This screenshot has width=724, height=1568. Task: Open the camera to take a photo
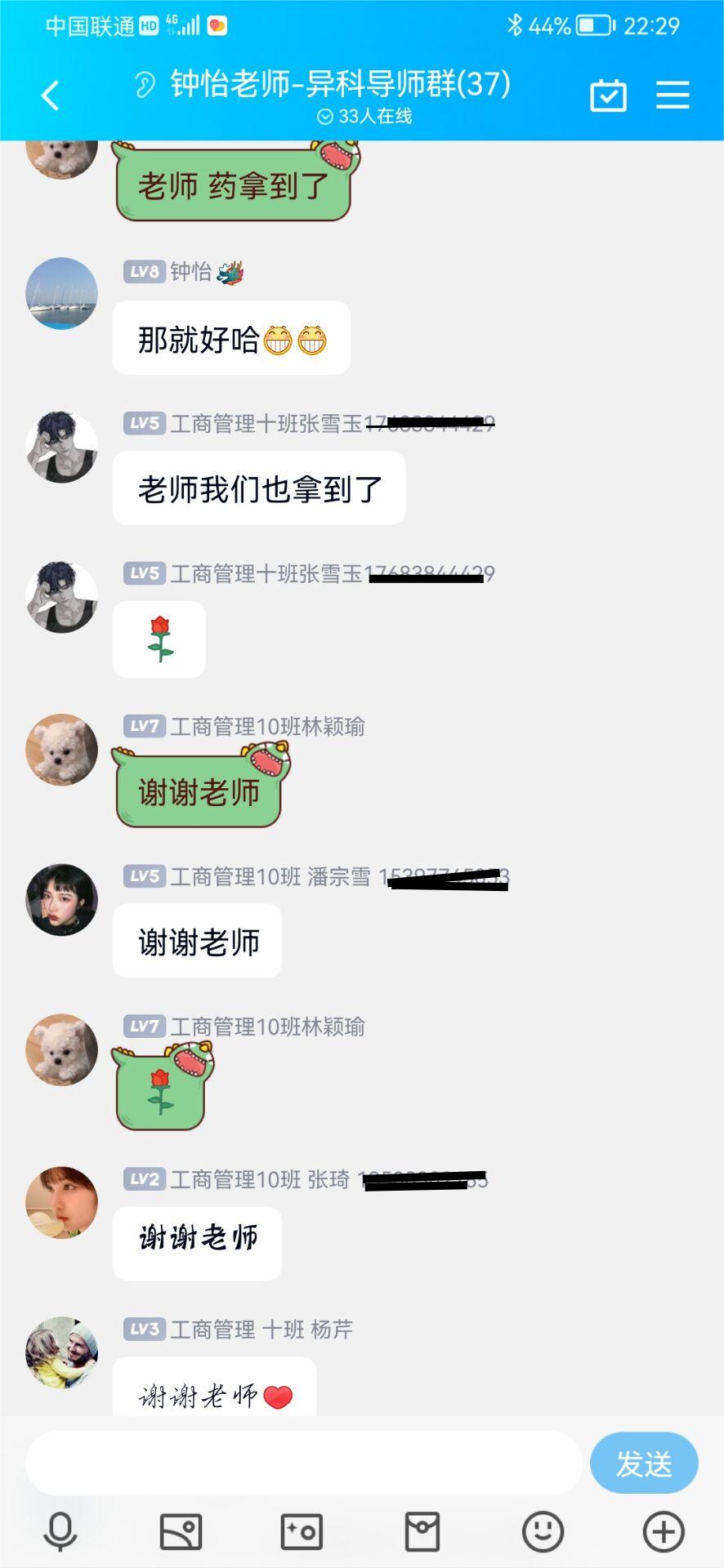tap(302, 1531)
